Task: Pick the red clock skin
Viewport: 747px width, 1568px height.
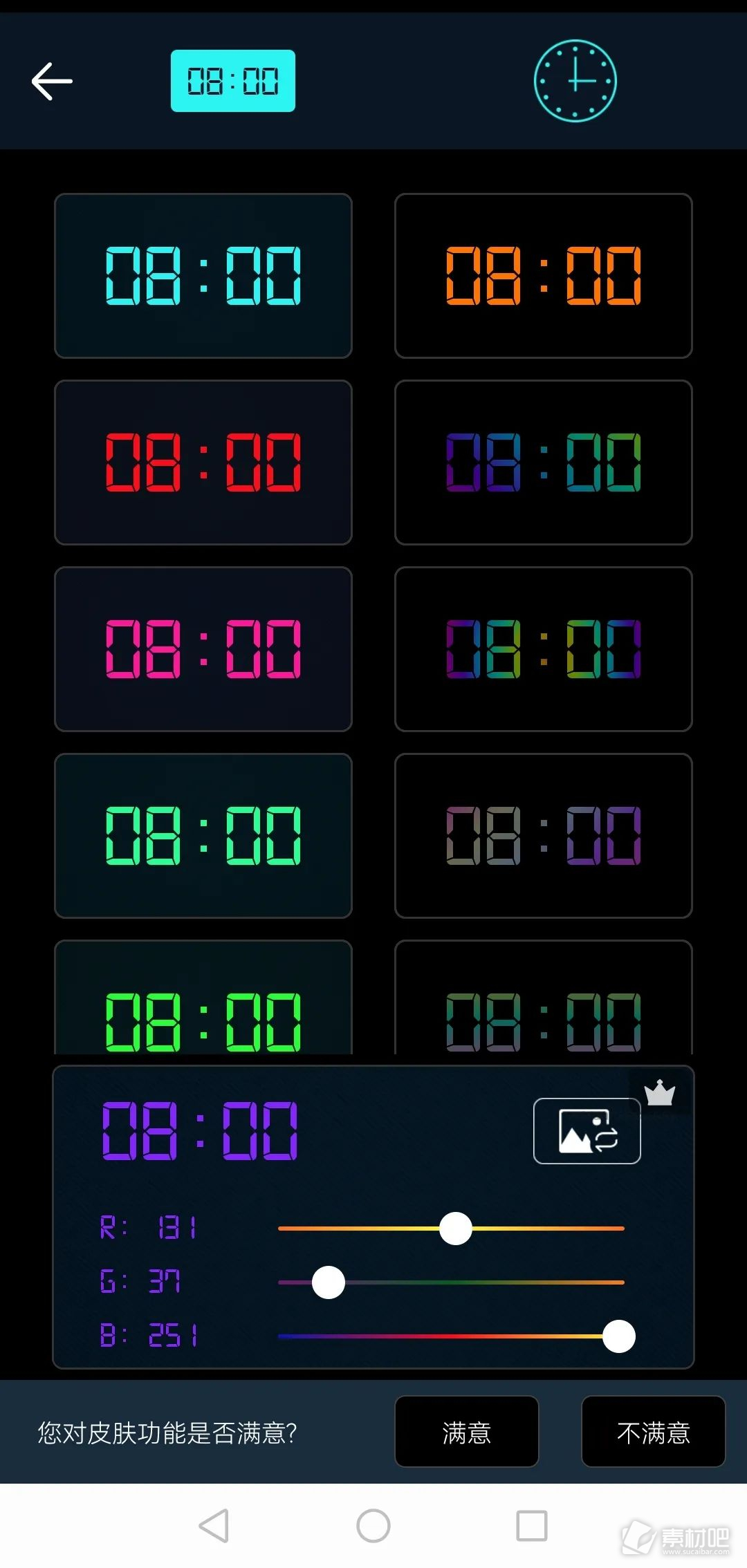Action: [x=203, y=463]
